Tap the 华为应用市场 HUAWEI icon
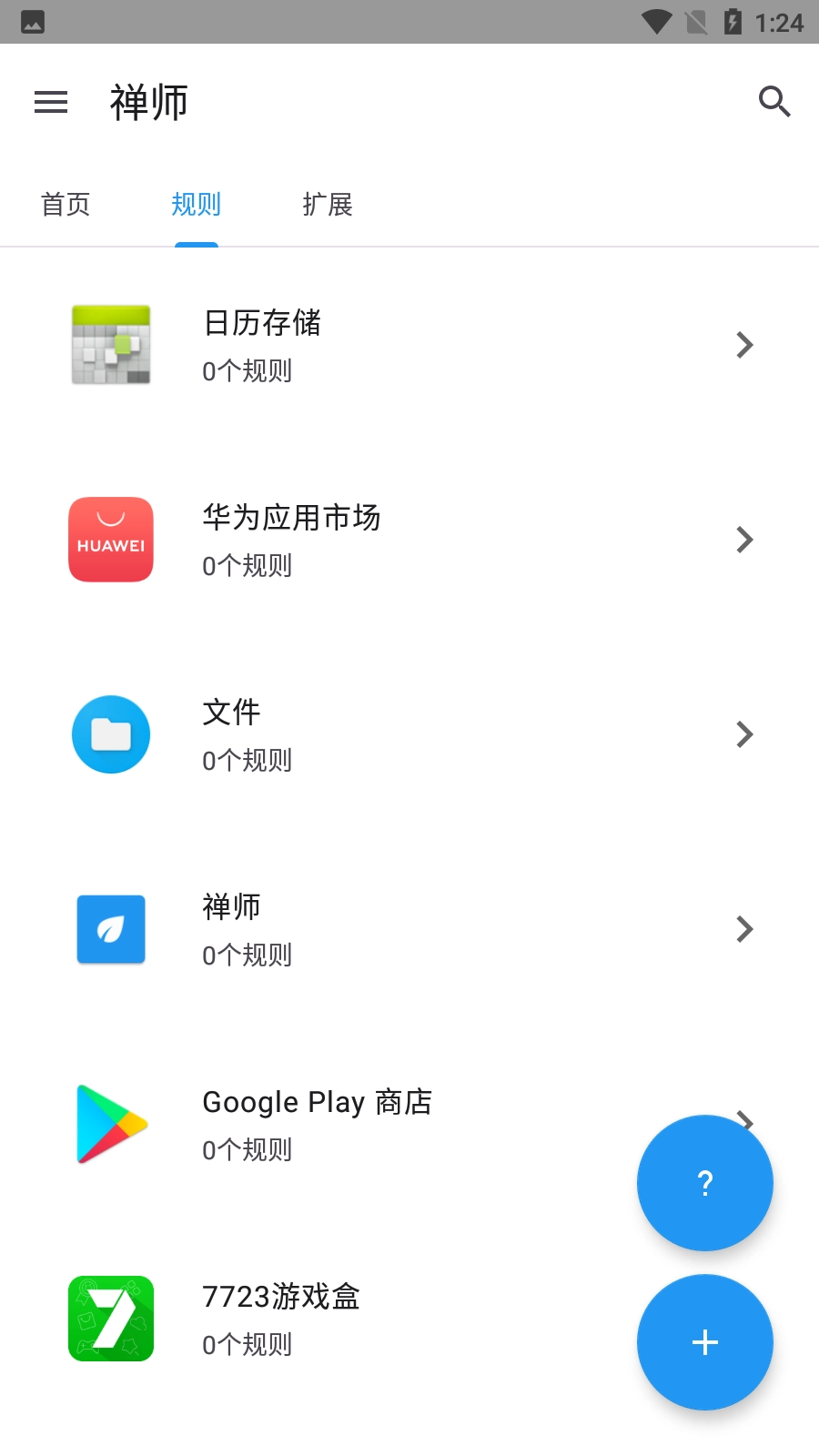This screenshot has width=819, height=1456. coord(110,540)
